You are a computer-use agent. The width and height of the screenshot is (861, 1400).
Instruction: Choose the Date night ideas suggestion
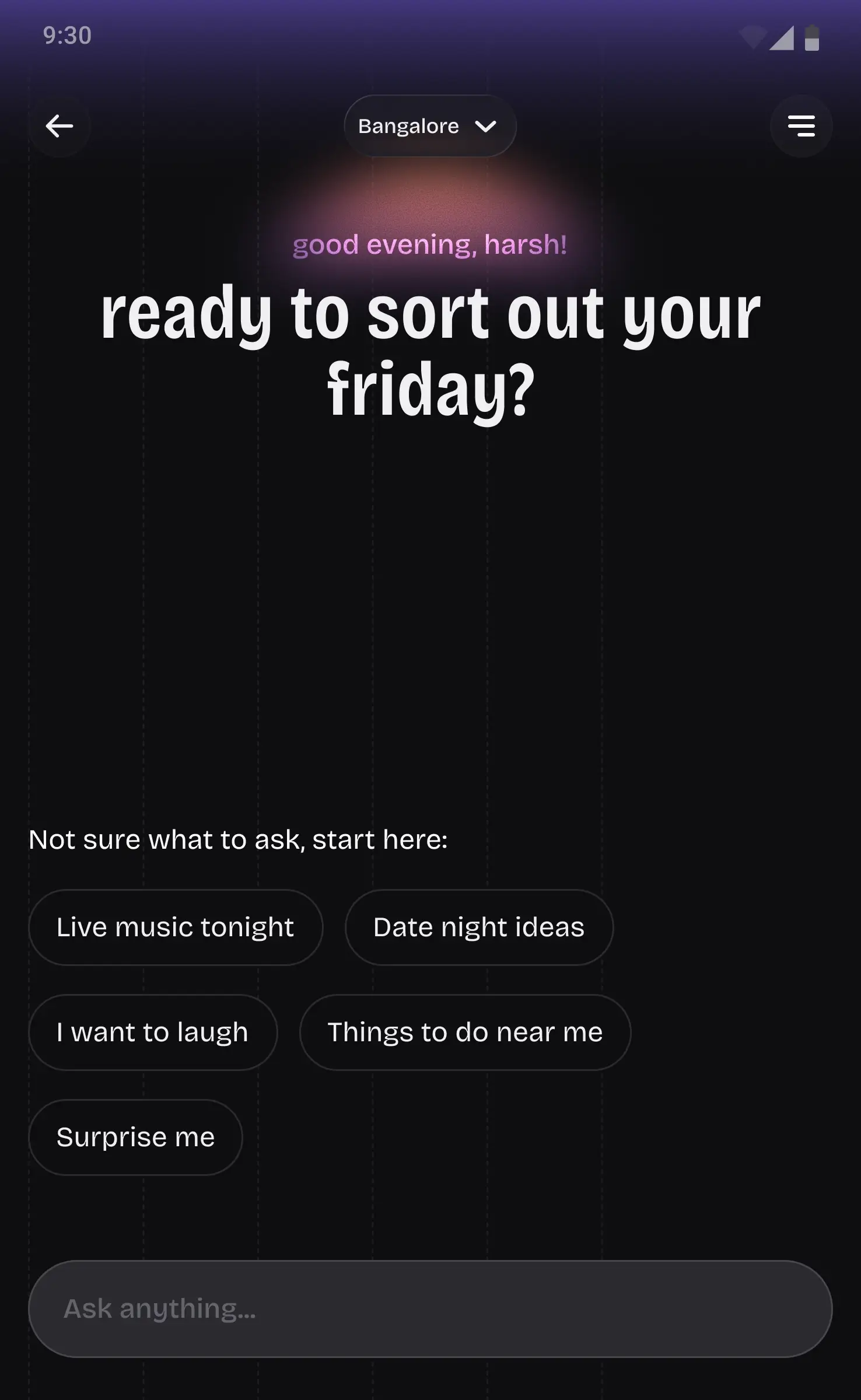tap(479, 928)
